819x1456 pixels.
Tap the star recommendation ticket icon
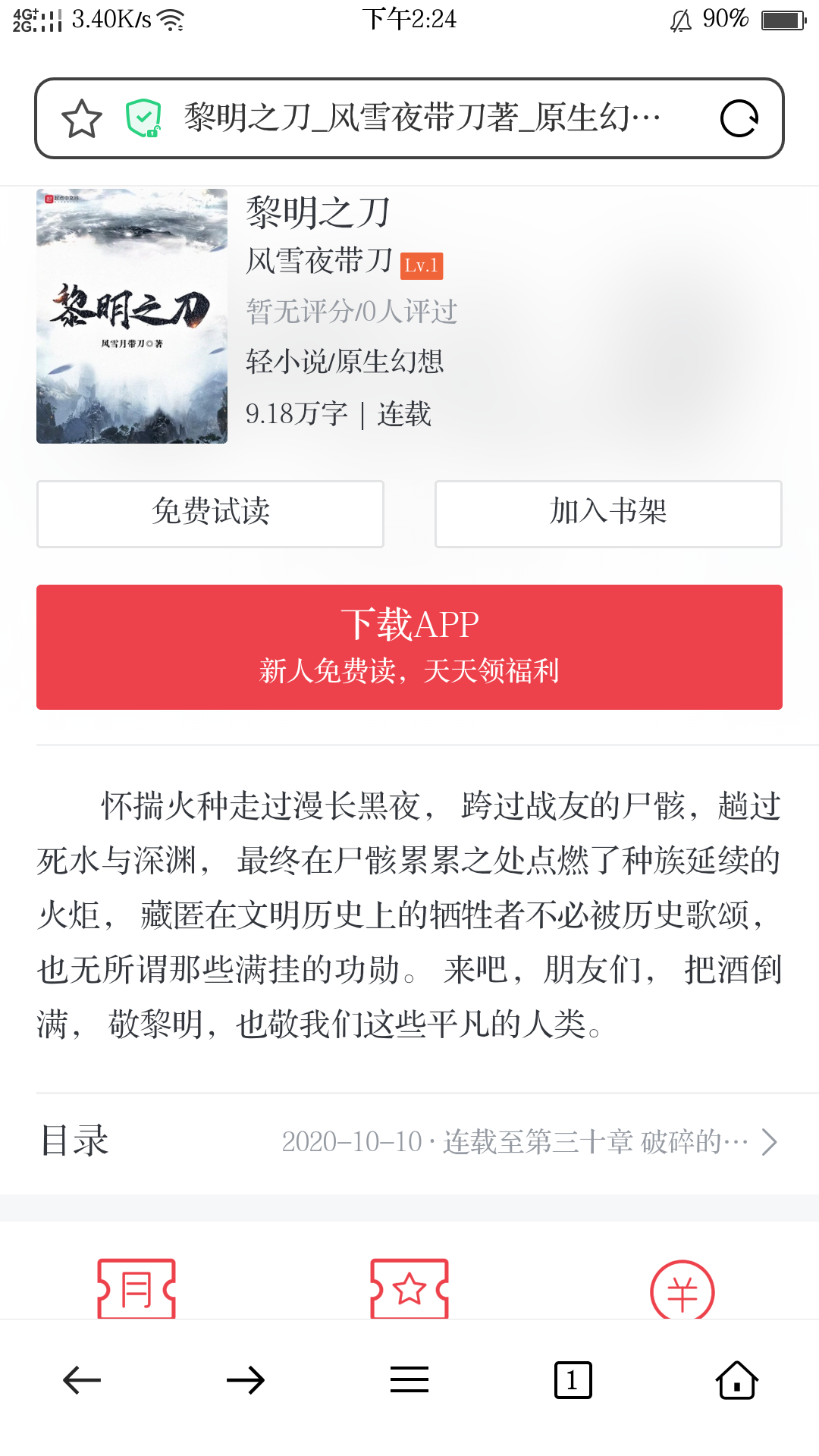409,1289
